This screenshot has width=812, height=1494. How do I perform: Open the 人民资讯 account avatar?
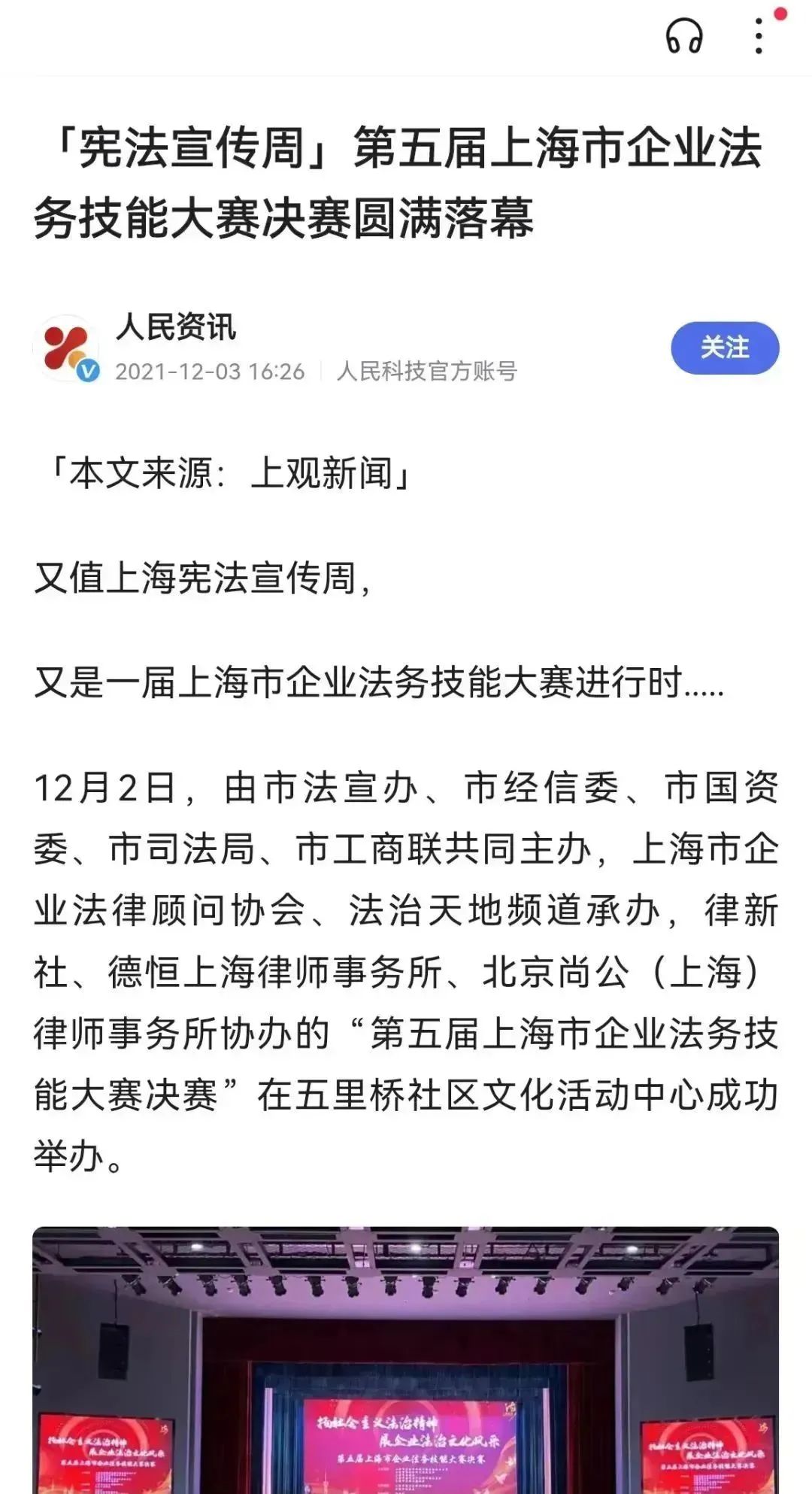point(67,348)
